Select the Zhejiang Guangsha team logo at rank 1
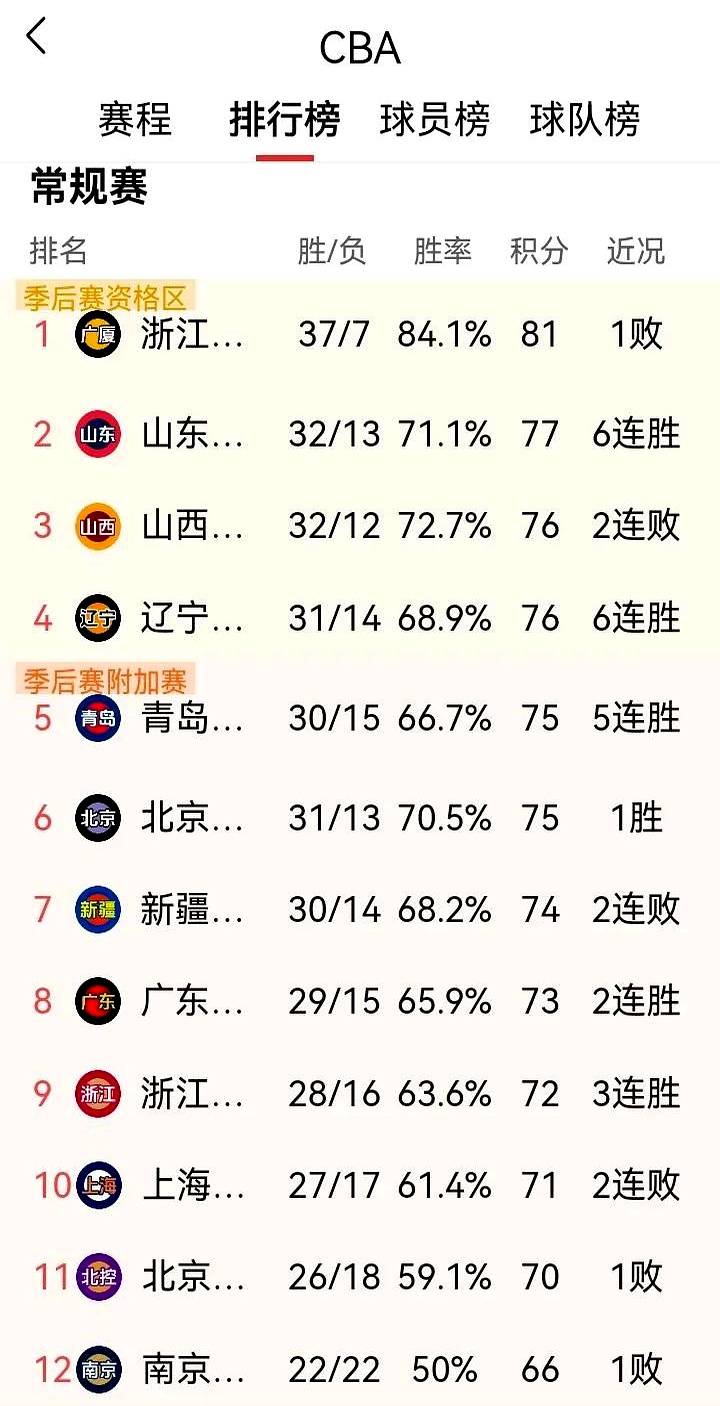Image resolution: width=720 pixels, height=1406 pixels. pos(97,335)
